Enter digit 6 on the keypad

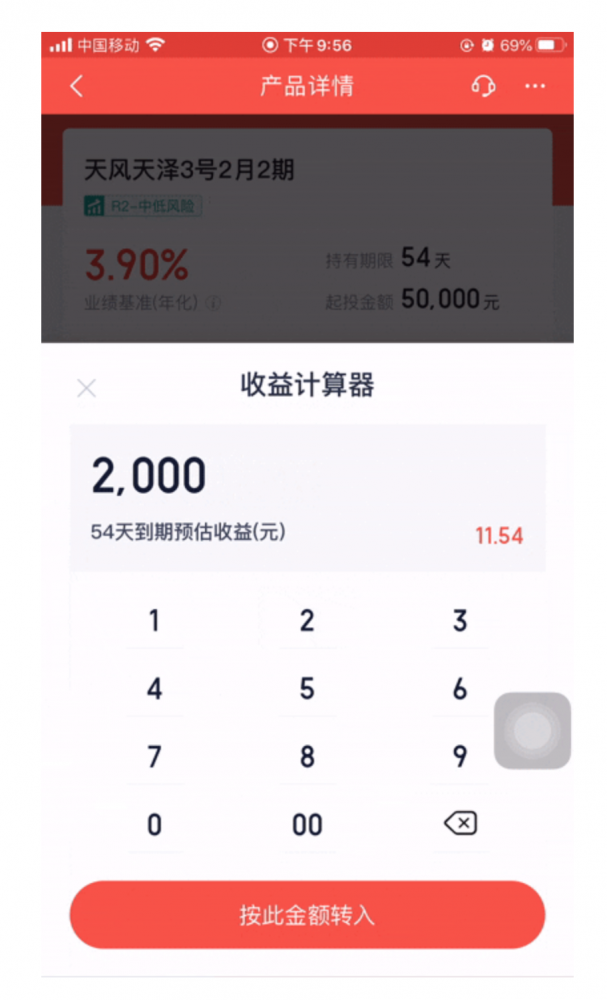click(460, 689)
